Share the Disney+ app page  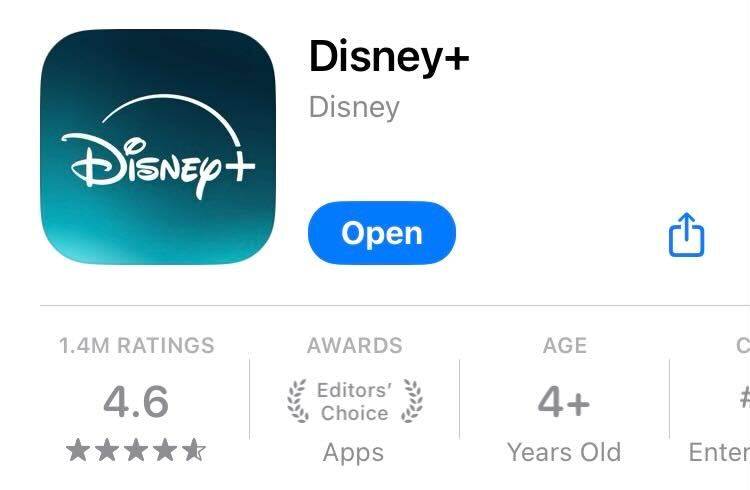[x=686, y=236]
